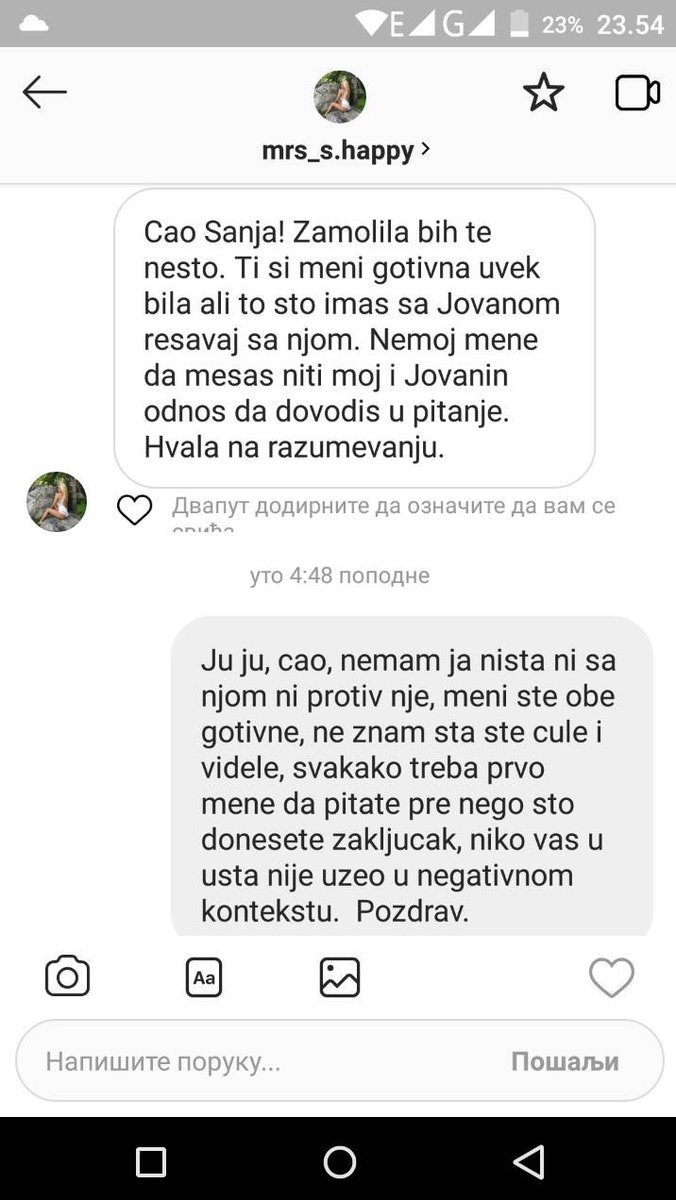The image size is (676, 1200).
Task: Go back using the top-left arrow
Action: point(44,93)
